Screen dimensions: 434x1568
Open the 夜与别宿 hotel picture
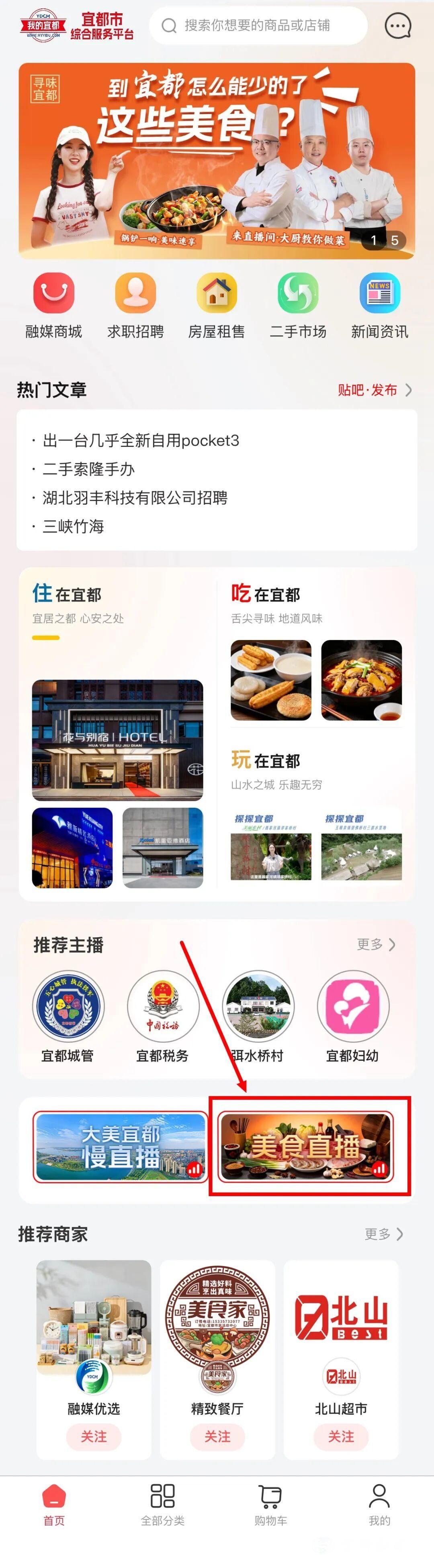click(x=117, y=740)
